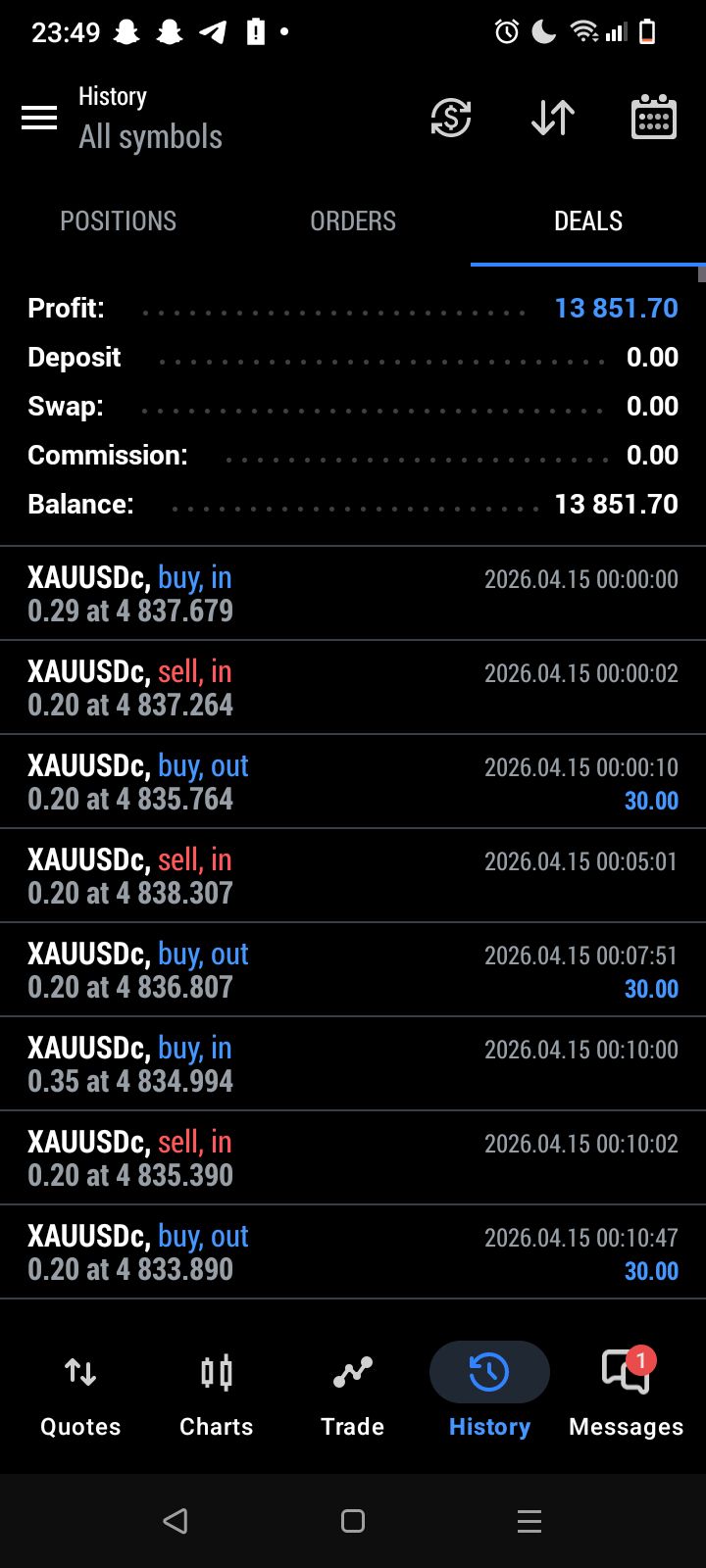Switch to the Orders tab
Viewport: 706px width, 1568px height.
point(353,221)
